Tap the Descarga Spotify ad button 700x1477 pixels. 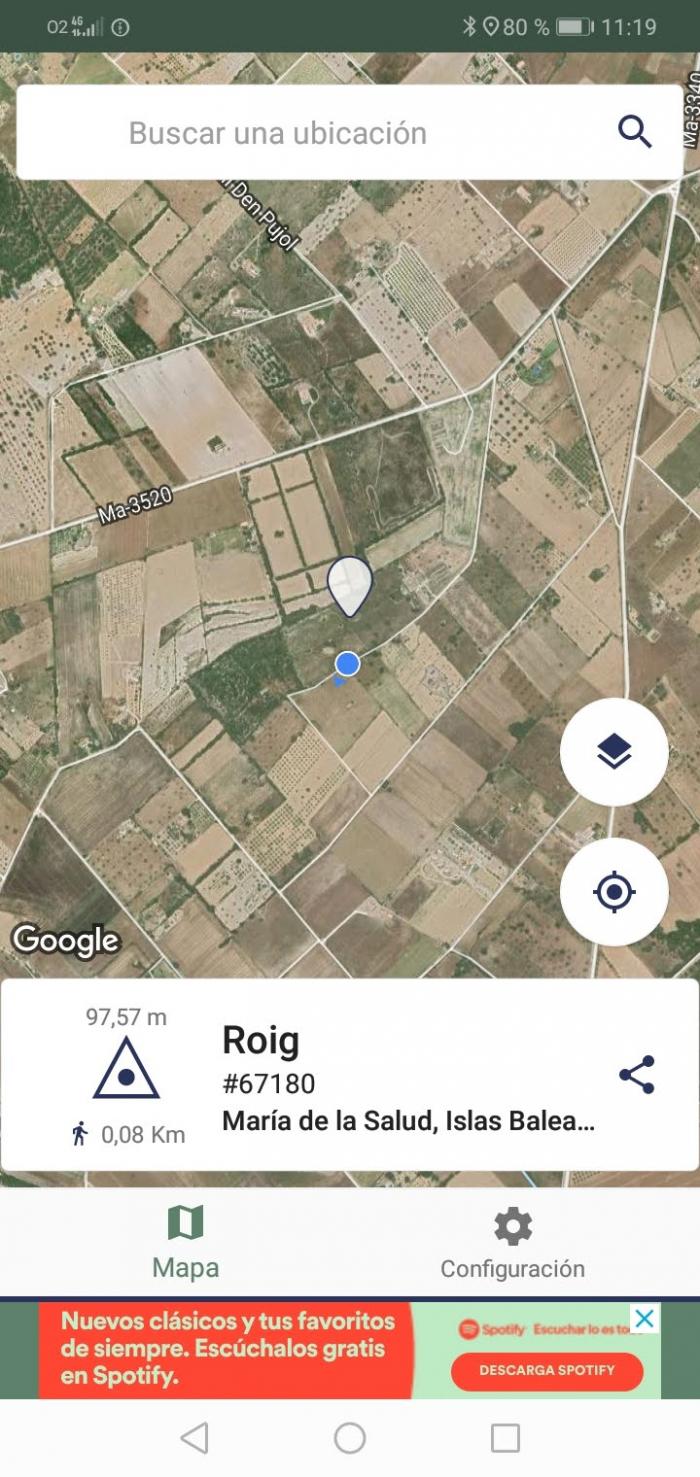[547, 1369]
